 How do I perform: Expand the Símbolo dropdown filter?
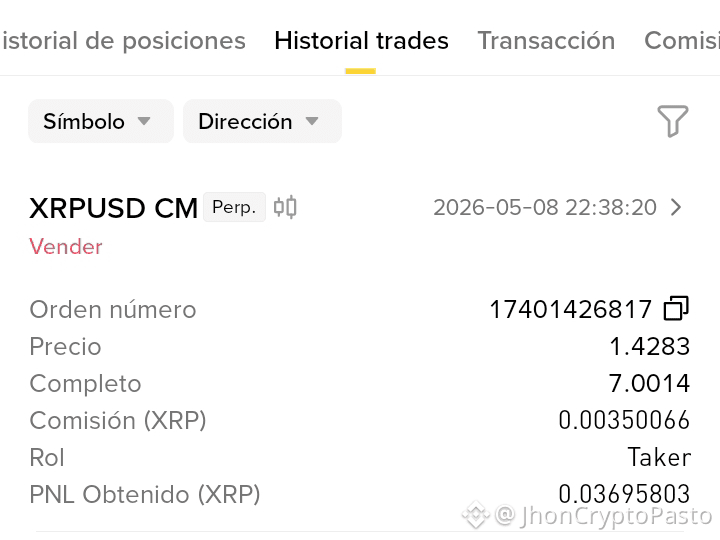[x=101, y=121]
